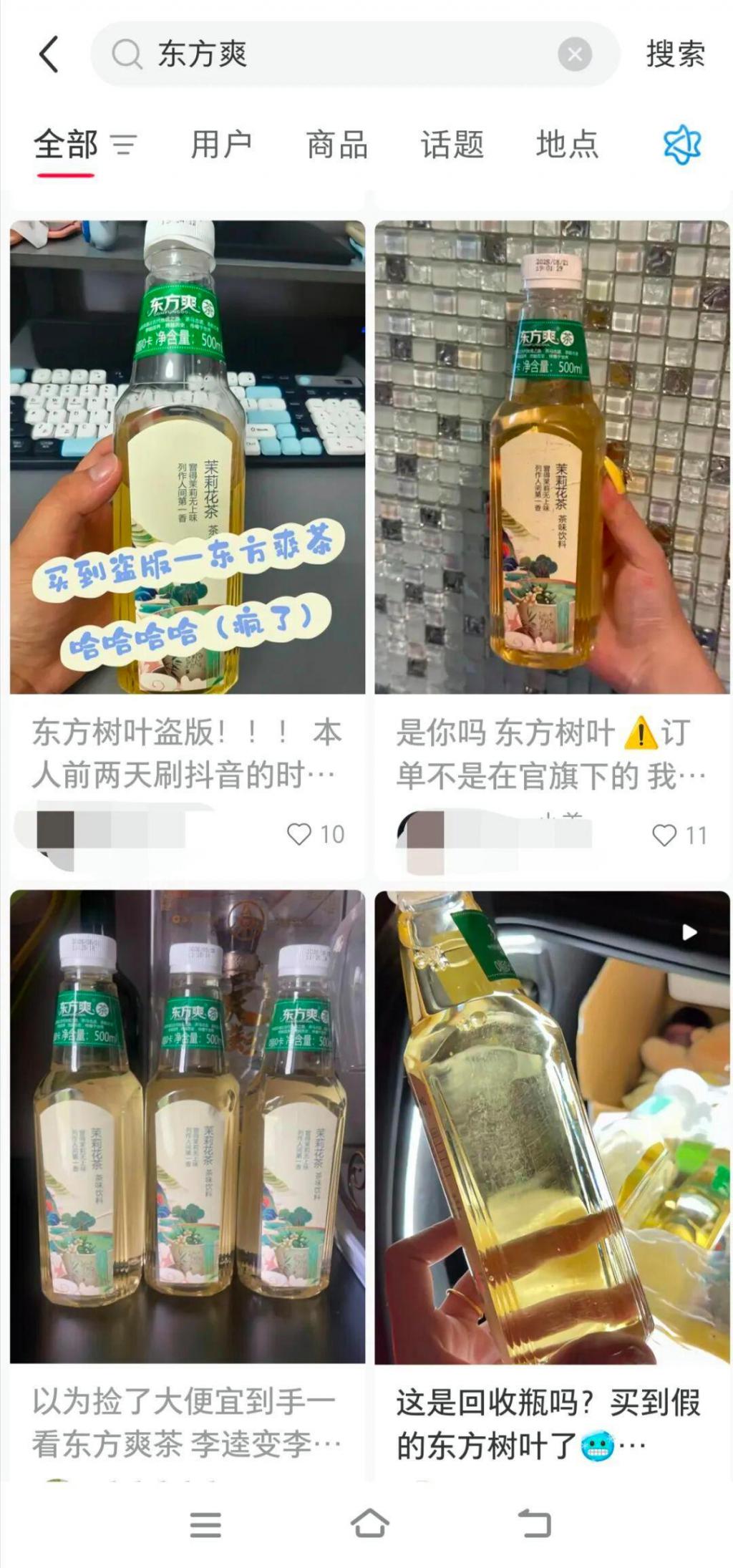The image size is (733, 1568).
Task: Like the 是你吗 东方树叶 post
Action: coord(664,835)
